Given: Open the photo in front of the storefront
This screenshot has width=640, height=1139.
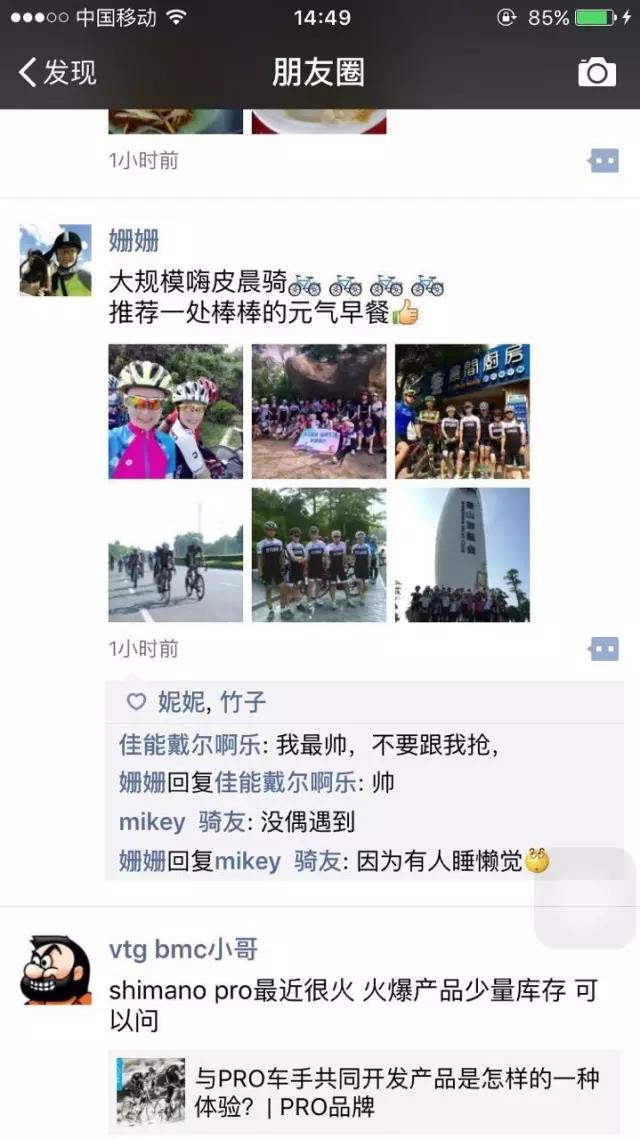Looking at the screenshot, I should (x=462, y=411).
